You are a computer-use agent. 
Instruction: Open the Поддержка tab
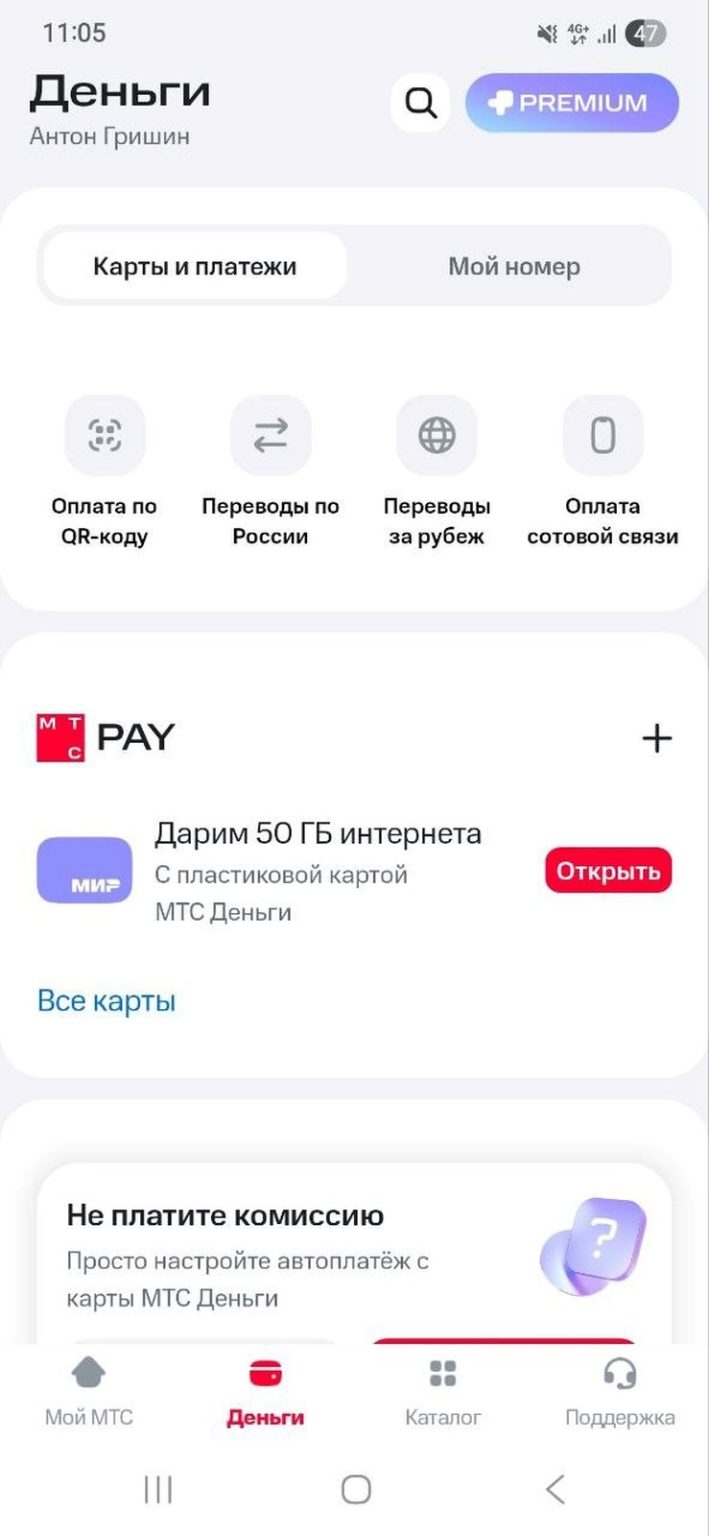click(620, 1390)
